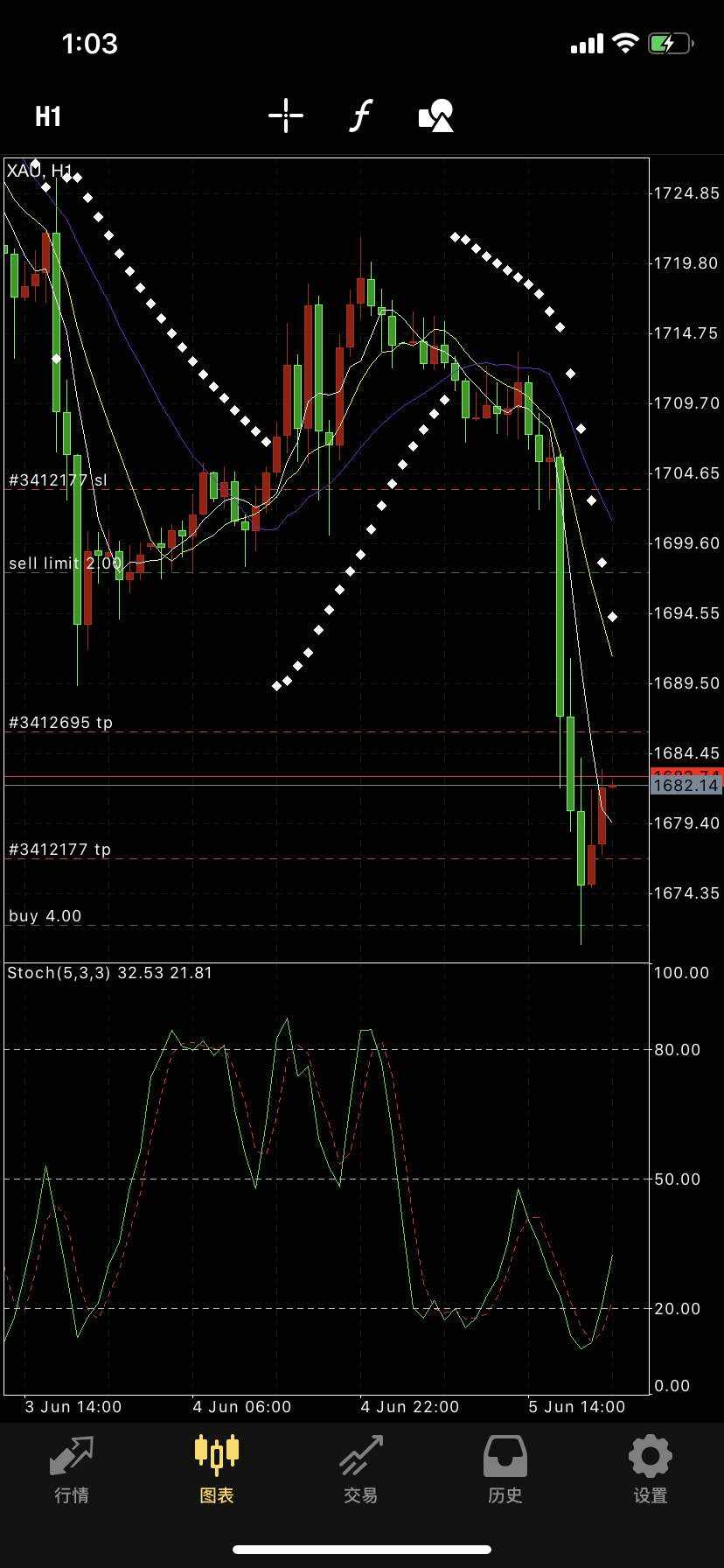Open the 设置 settings tab

[x=651, y=1469]
